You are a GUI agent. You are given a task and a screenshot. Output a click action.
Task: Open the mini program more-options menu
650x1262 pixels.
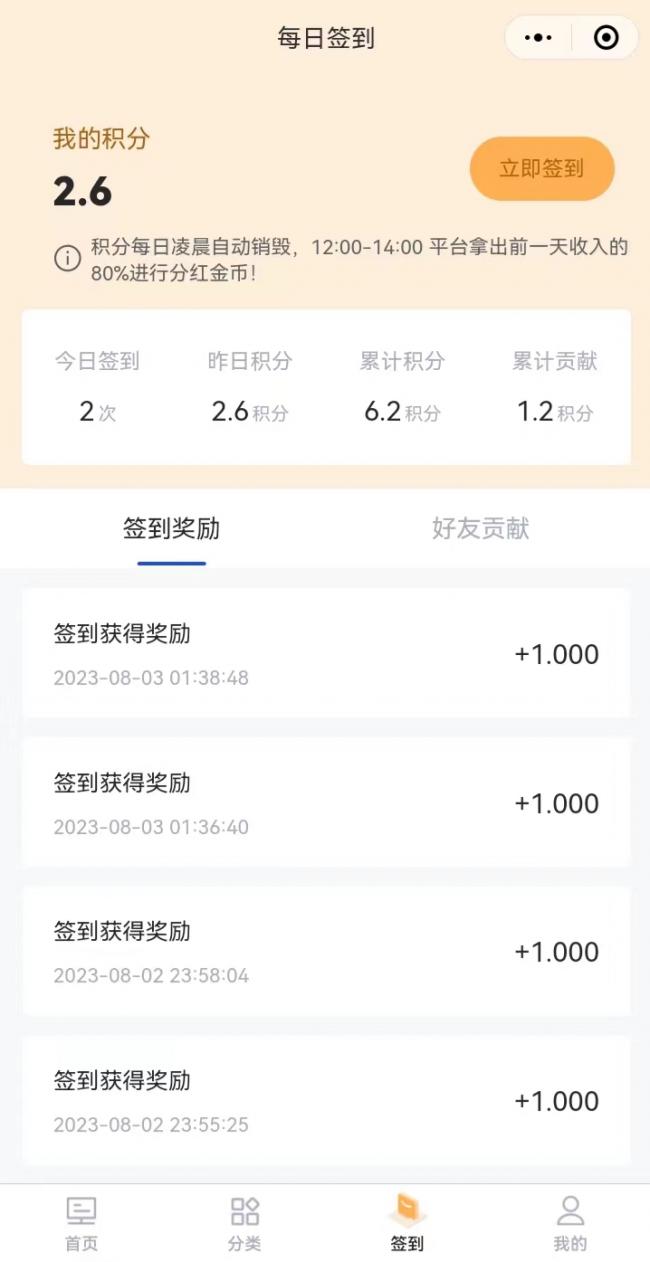539,38
